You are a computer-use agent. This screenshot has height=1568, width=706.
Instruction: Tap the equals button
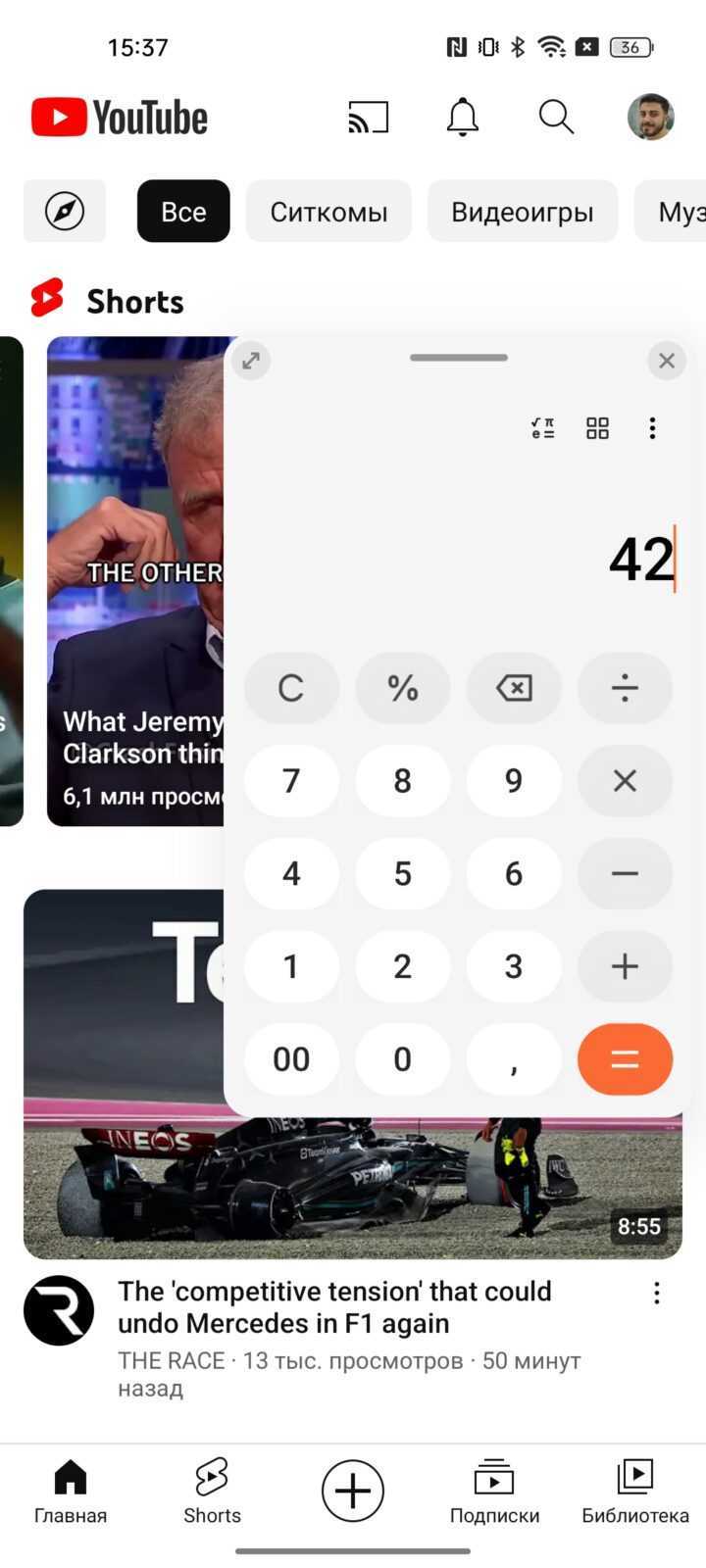[x=625, y=1059]
